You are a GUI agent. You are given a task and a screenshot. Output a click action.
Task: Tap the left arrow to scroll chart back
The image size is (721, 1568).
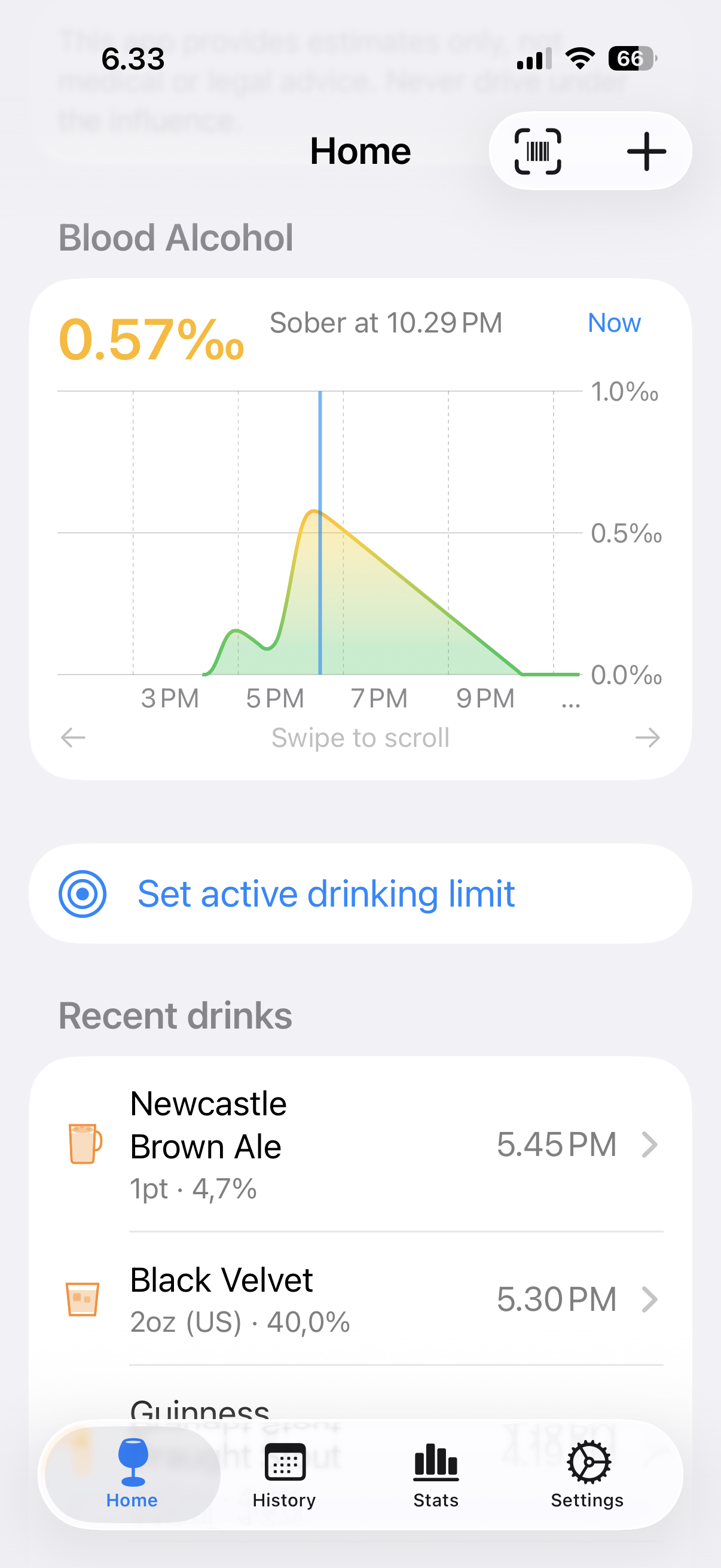(72, 737)
